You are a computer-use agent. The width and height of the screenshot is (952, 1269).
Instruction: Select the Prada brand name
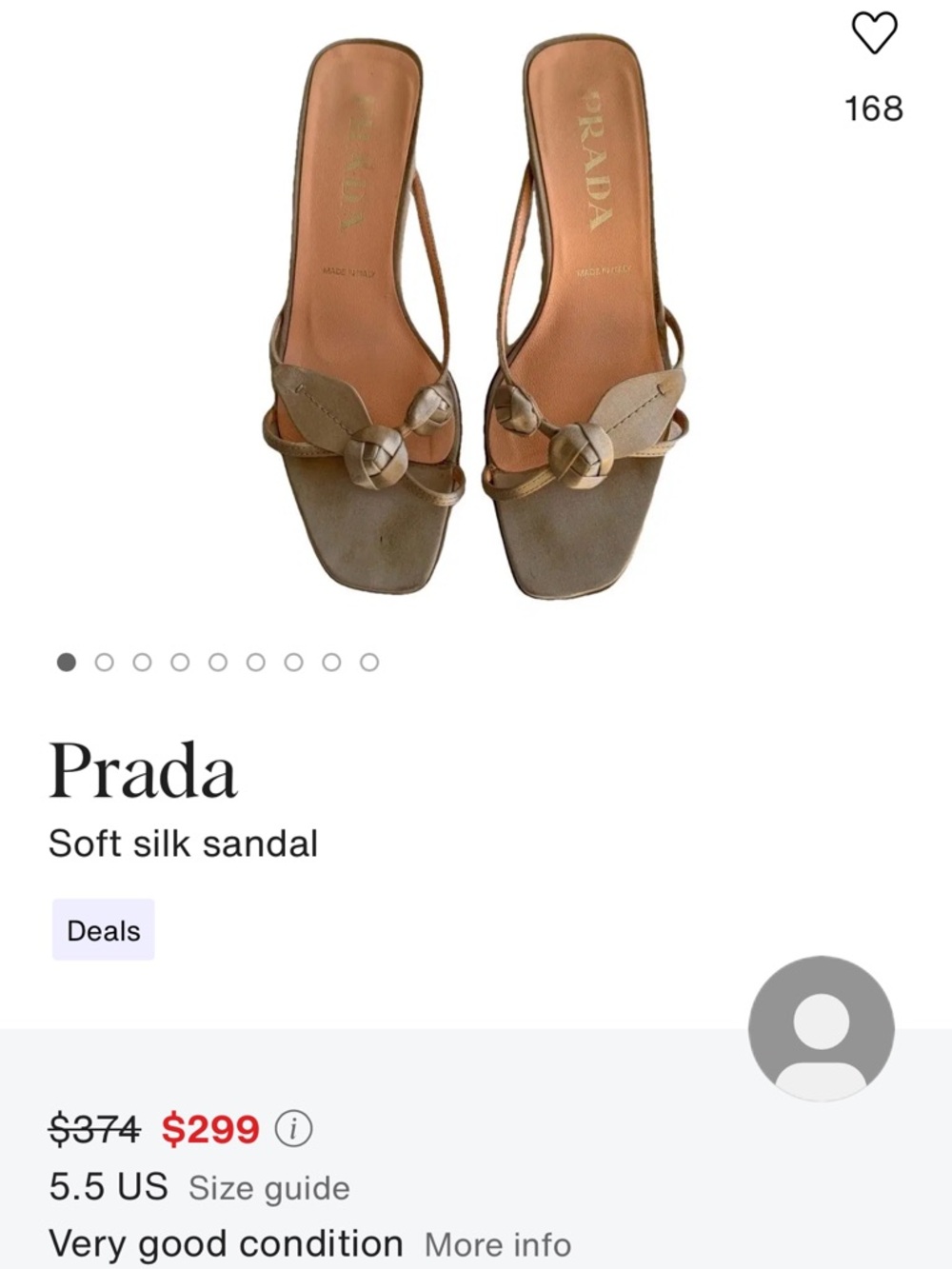143,771
